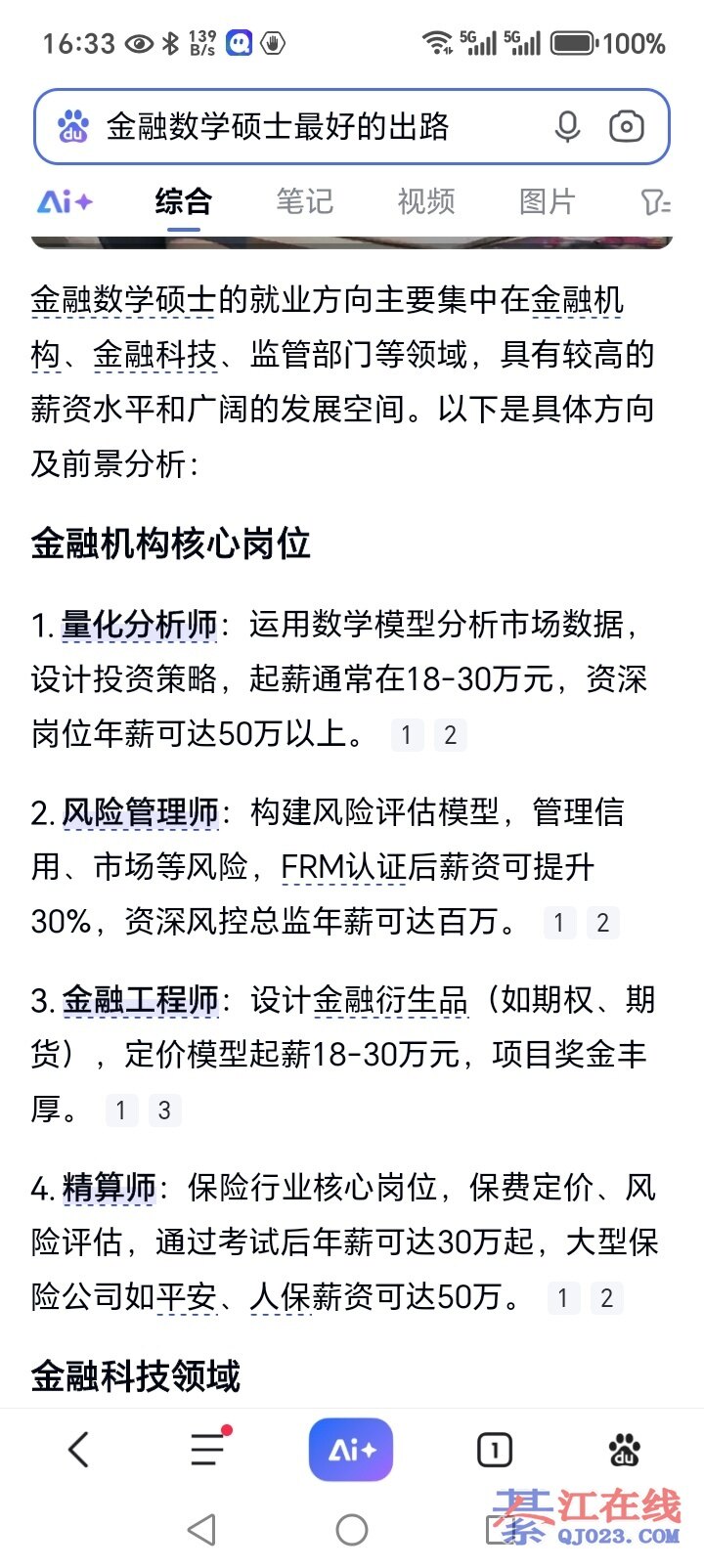Start voice search with the microphone icon
The height and width of the screenshot is (1568, 704).
[x=567, y=127]
